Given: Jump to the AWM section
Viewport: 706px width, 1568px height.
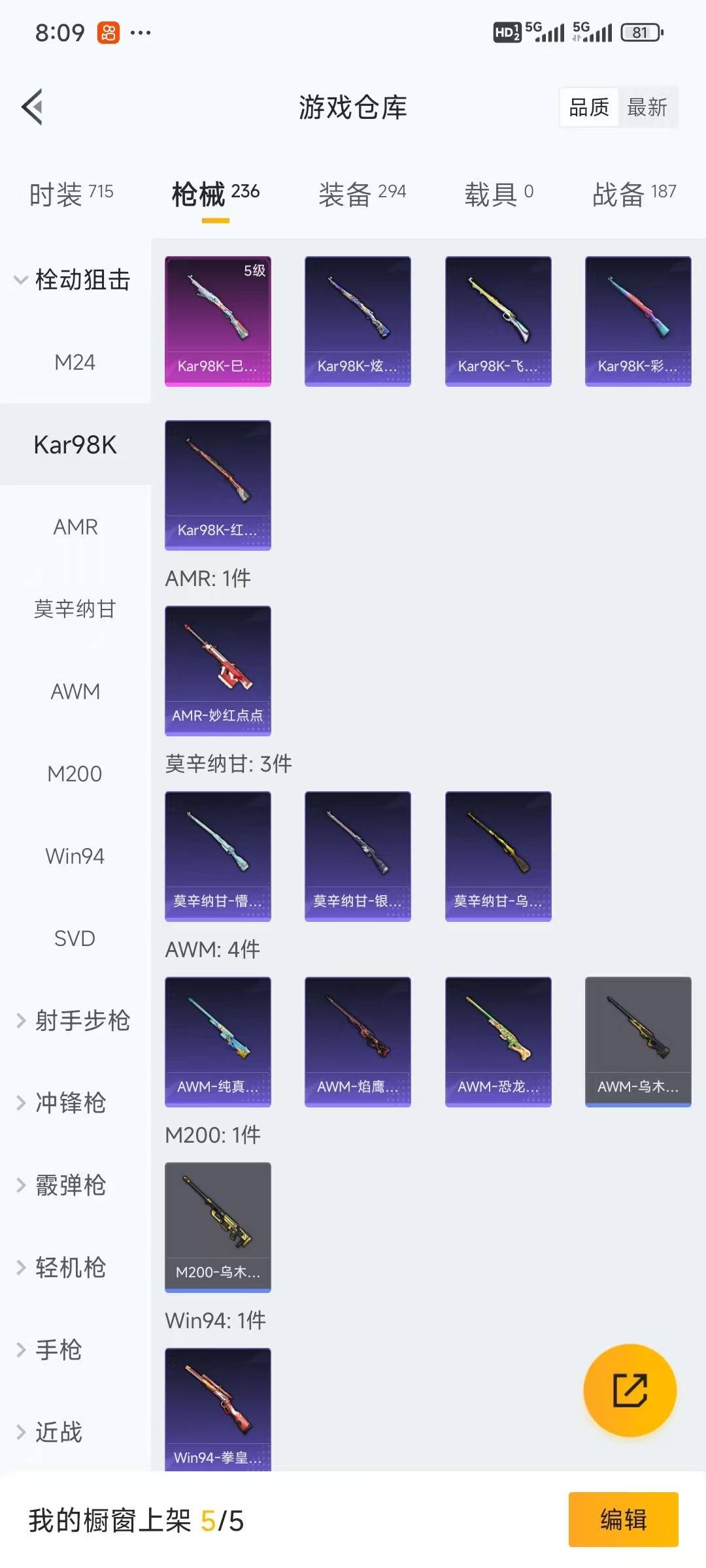Looking at the screenshot, I should pos(75,691).
